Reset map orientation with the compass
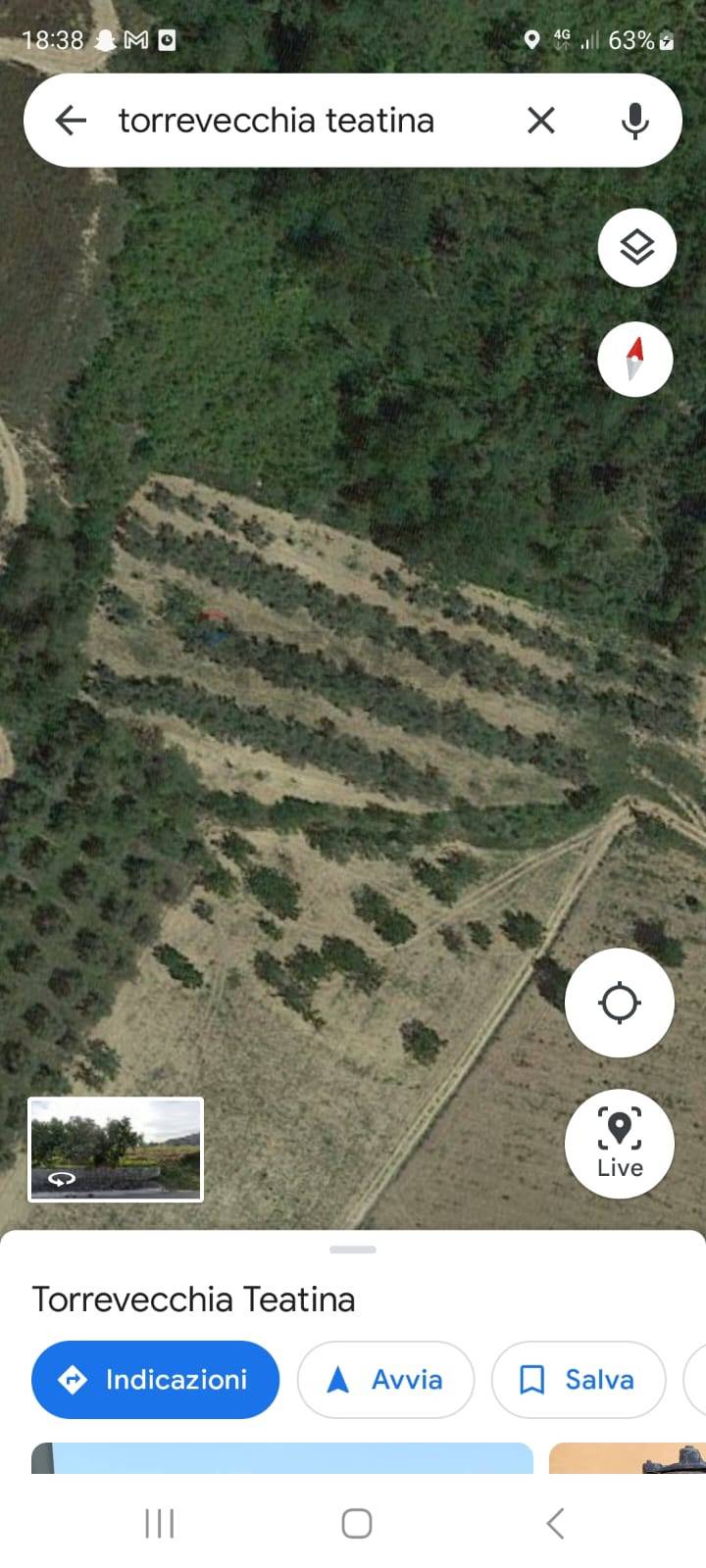The height and width of the screenshot is (1568, 706). click(635, 359)
